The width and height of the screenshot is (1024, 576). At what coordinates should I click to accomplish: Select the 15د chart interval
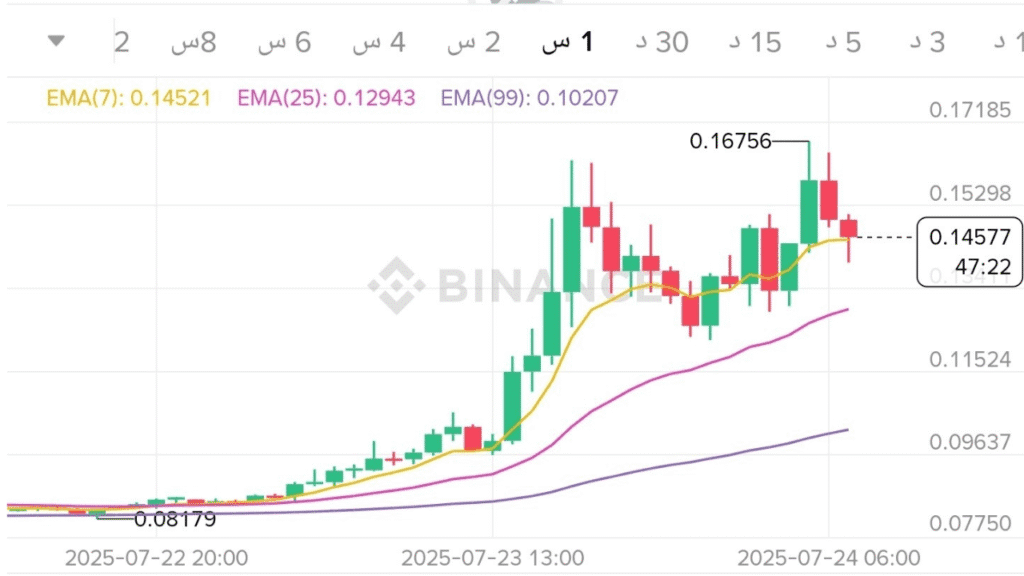pyautogui.click(x=754, y=42)
